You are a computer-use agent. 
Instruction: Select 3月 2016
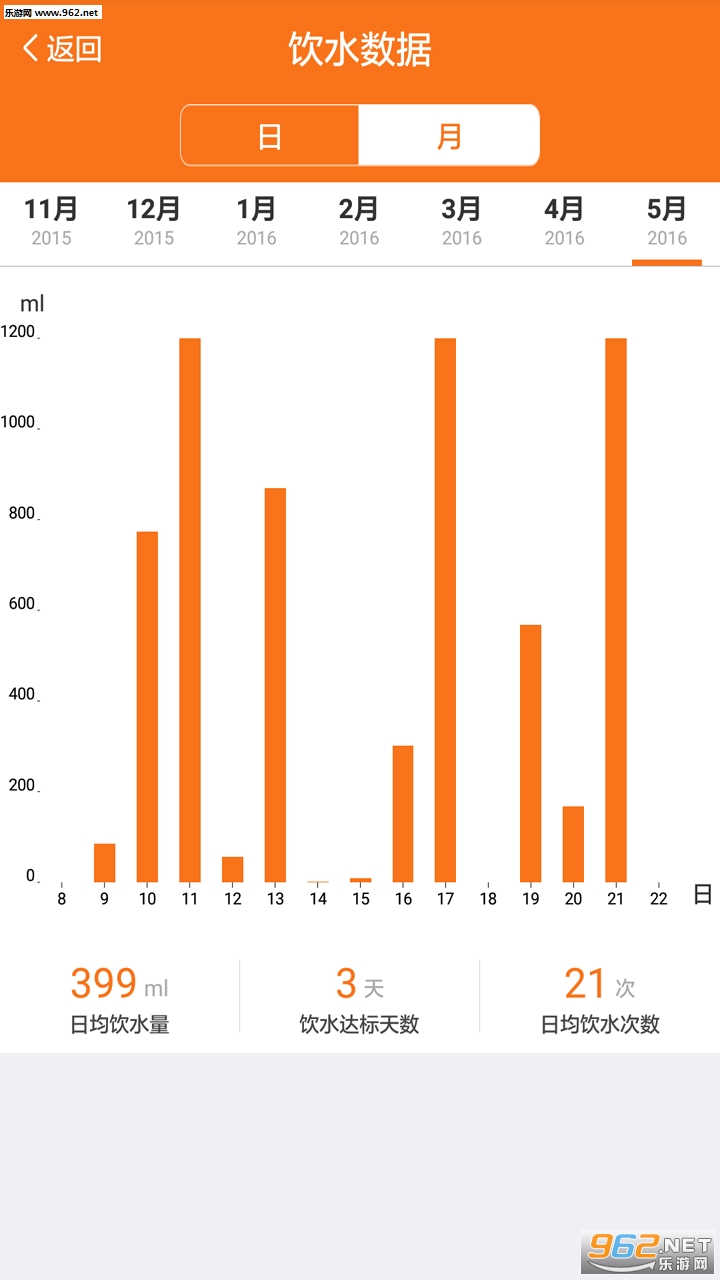[462, 222]
